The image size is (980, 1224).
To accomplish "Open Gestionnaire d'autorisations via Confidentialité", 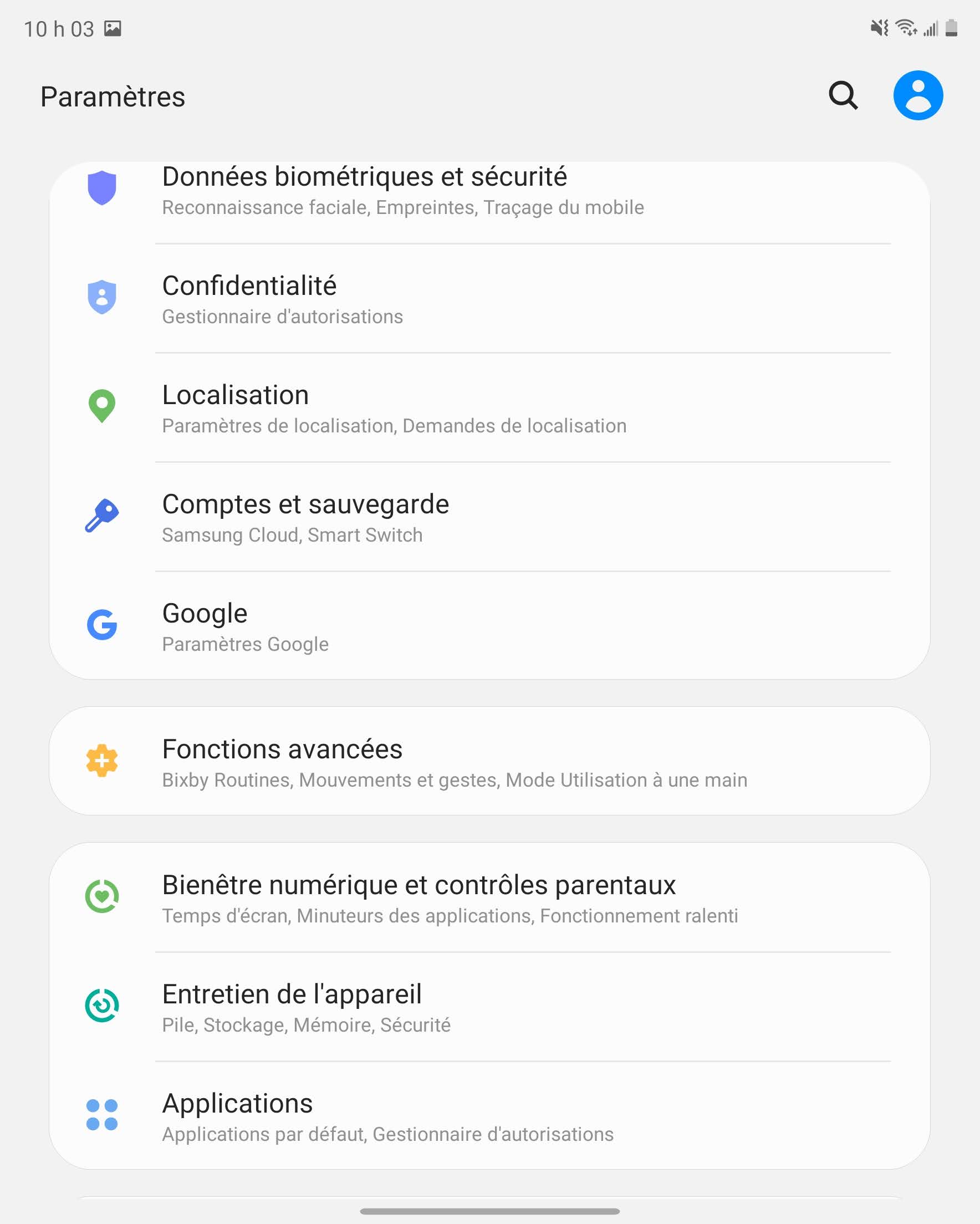I will pos(397,297).
